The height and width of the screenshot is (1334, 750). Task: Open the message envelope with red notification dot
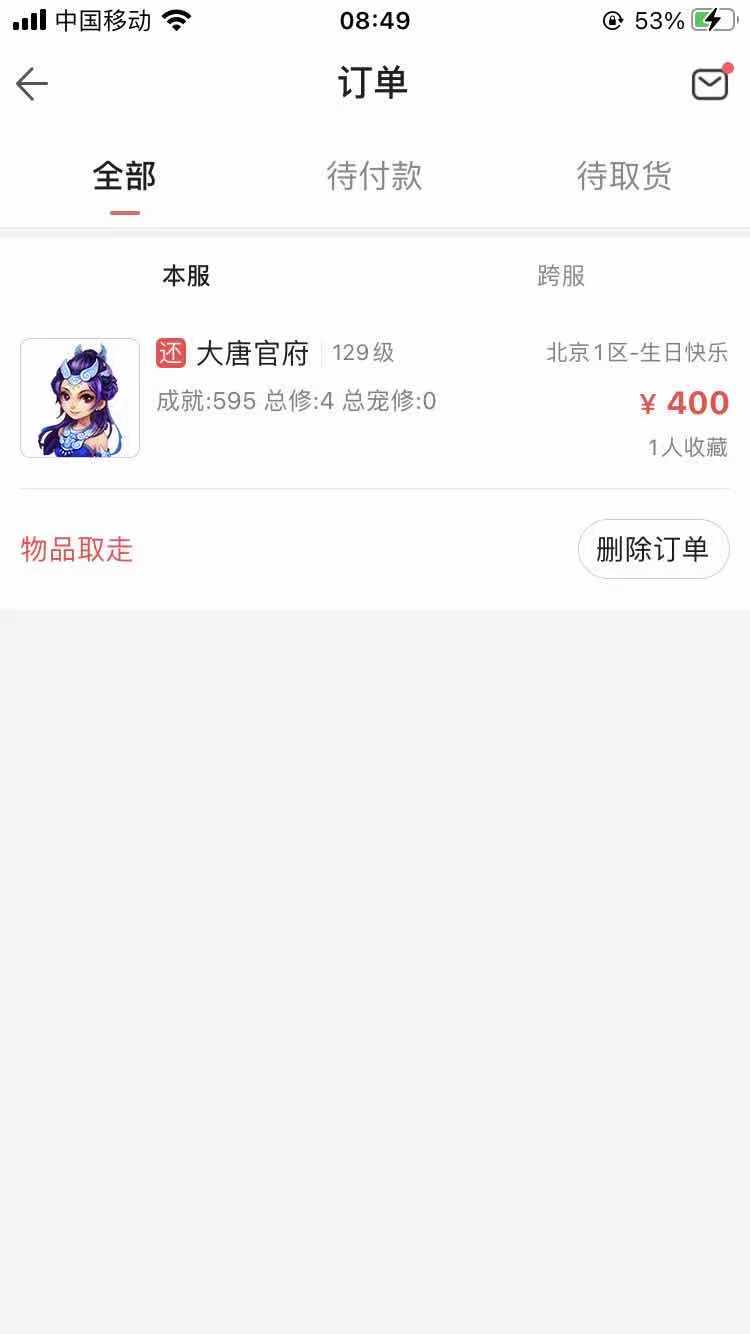coord(710,84)
